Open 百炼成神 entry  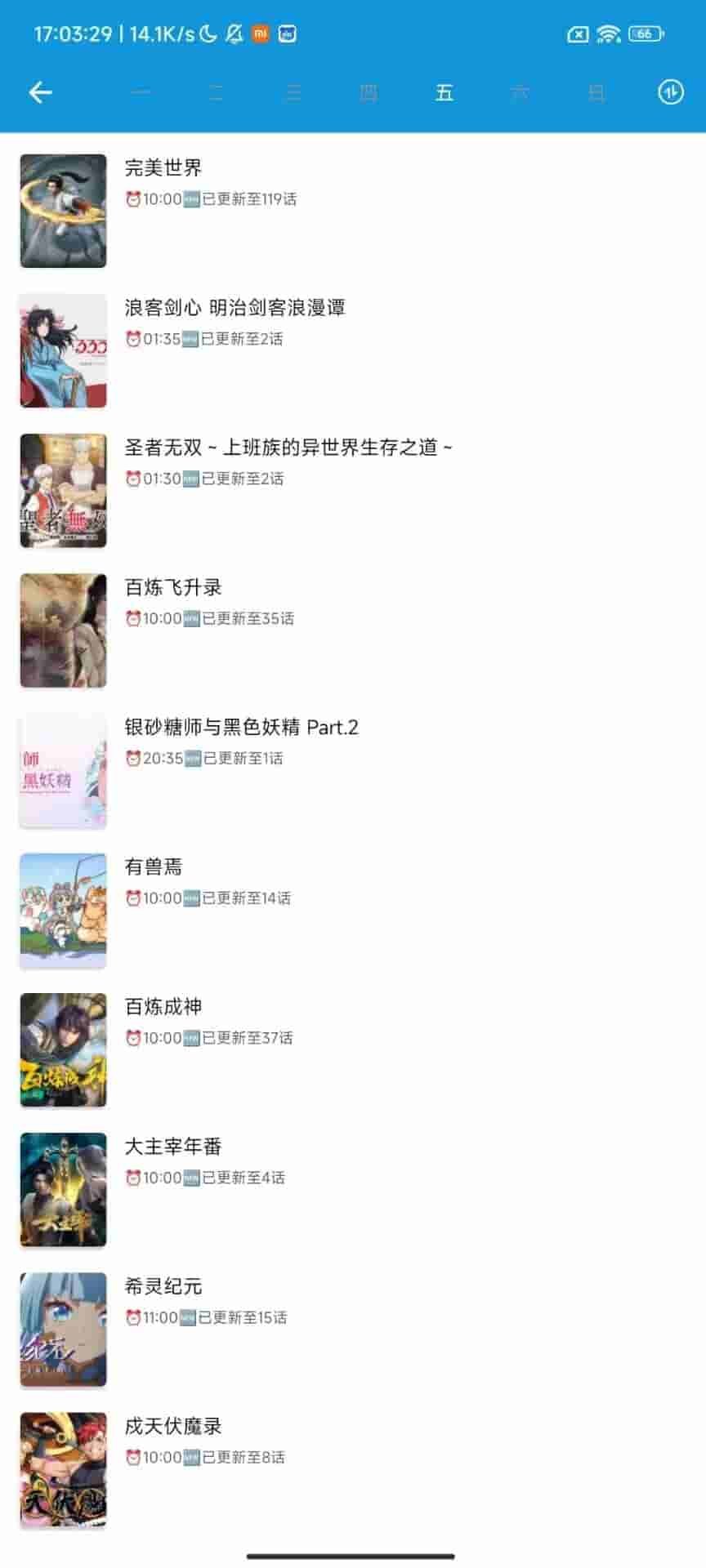pos(163,1006)
